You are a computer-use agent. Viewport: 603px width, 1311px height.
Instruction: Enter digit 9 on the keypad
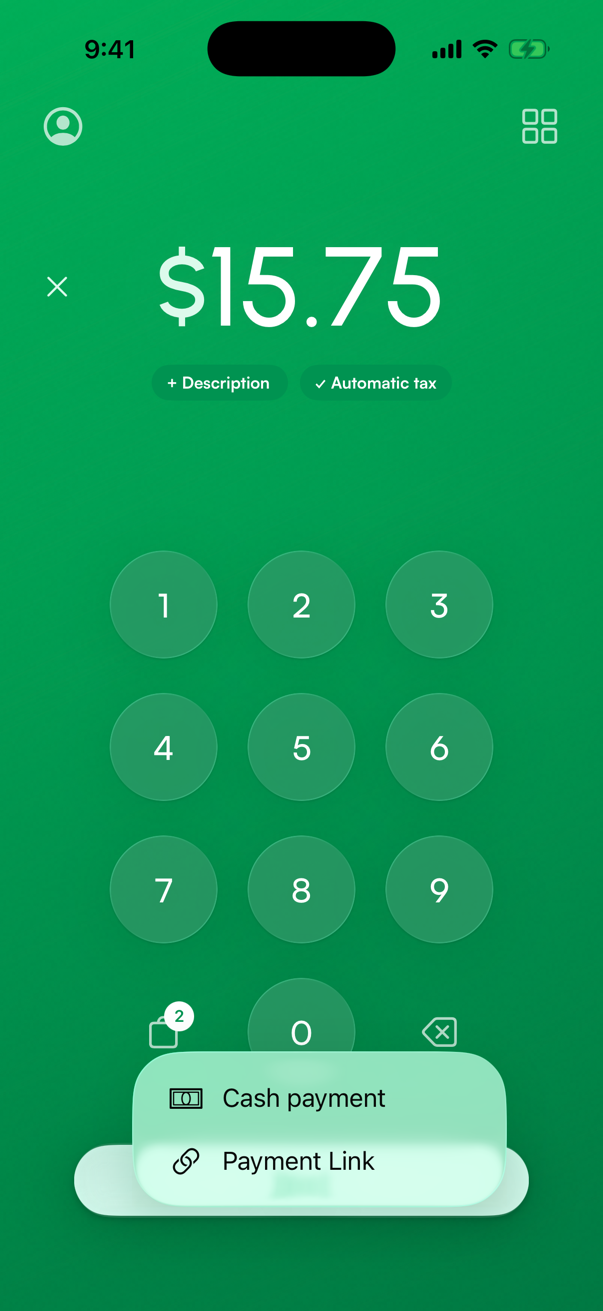[439, 890]
